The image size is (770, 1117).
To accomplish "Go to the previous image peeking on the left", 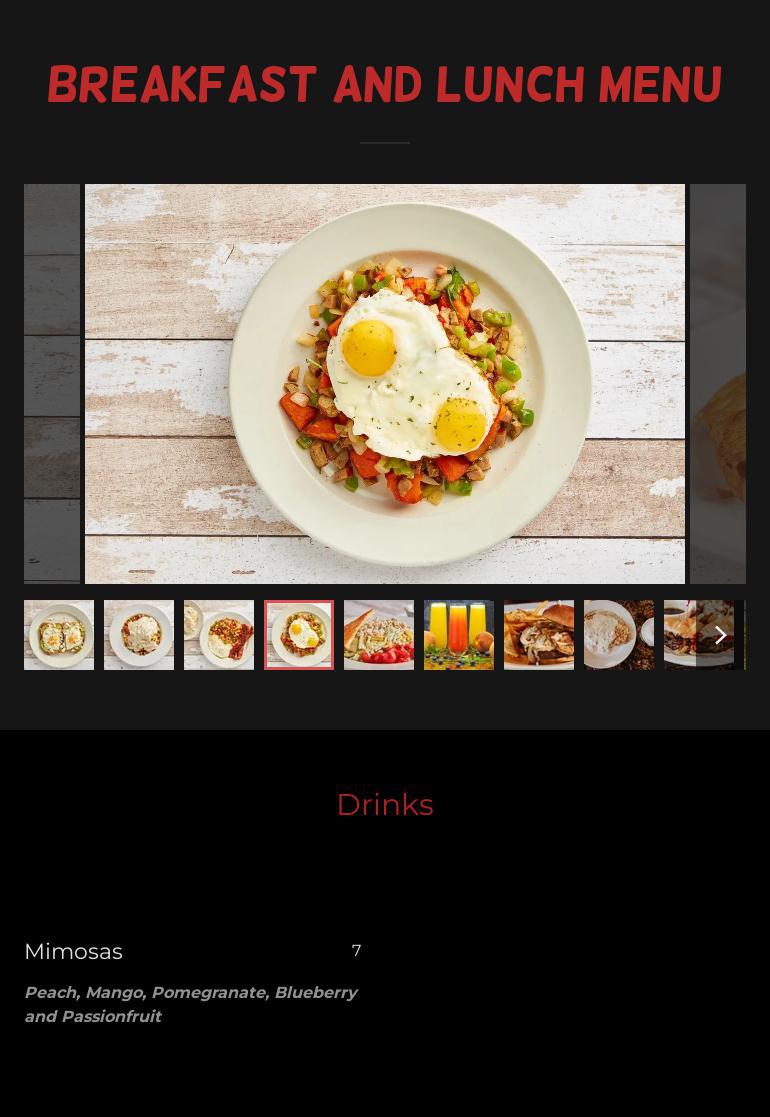I will [52, 384].
